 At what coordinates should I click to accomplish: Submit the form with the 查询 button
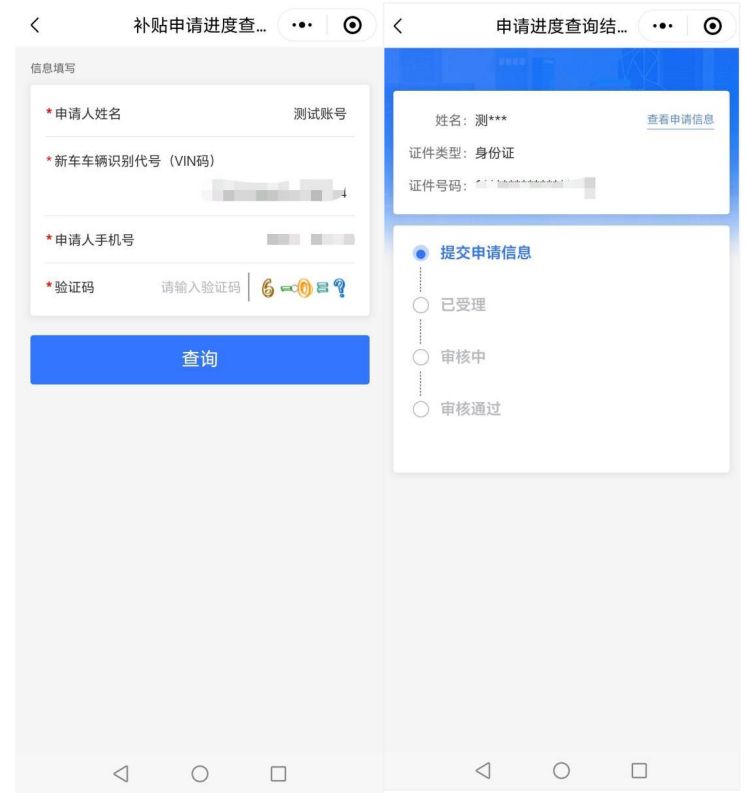[x=199, y=359]
